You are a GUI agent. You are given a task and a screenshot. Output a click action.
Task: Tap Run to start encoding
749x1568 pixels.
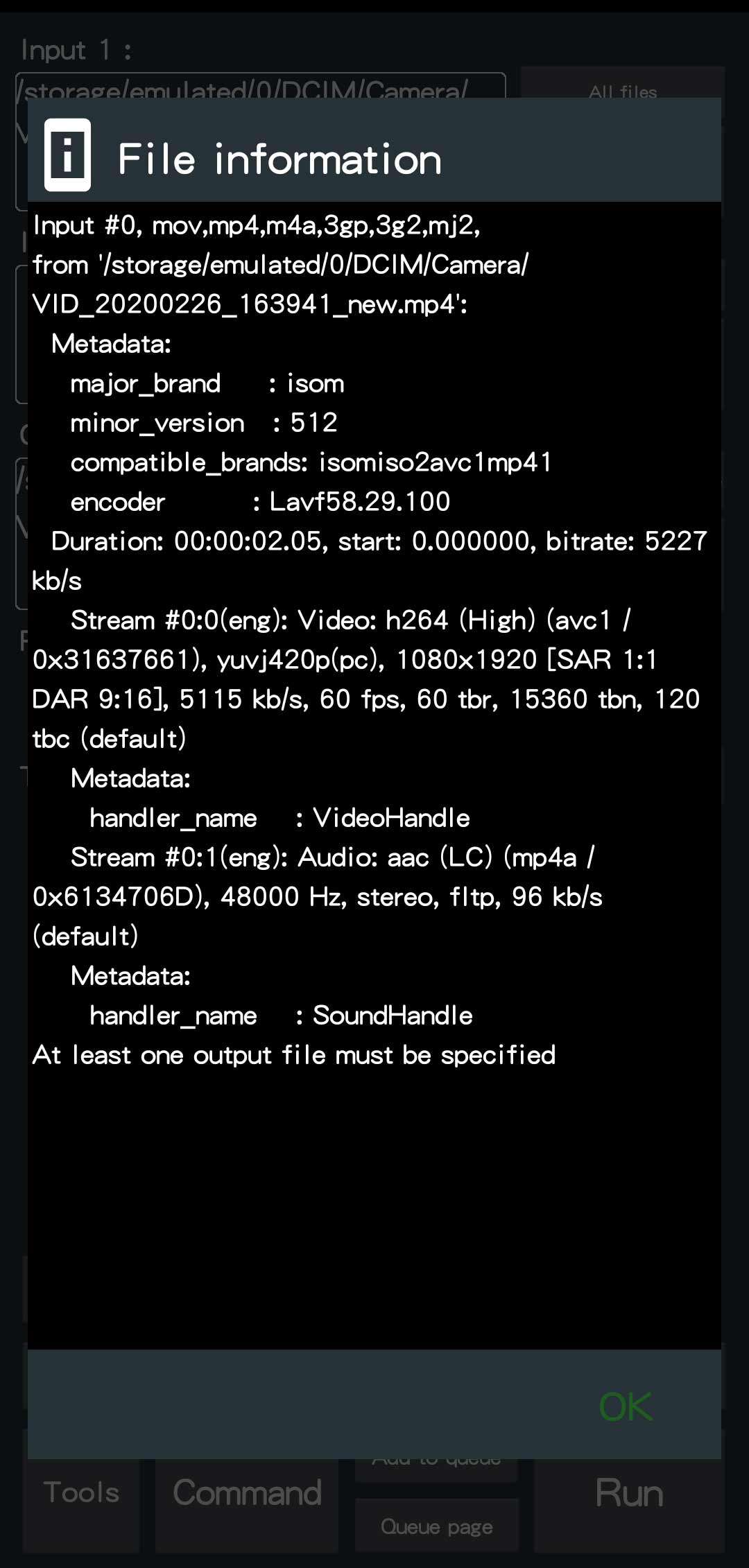pyautogui.click(x=630, y=1492)
